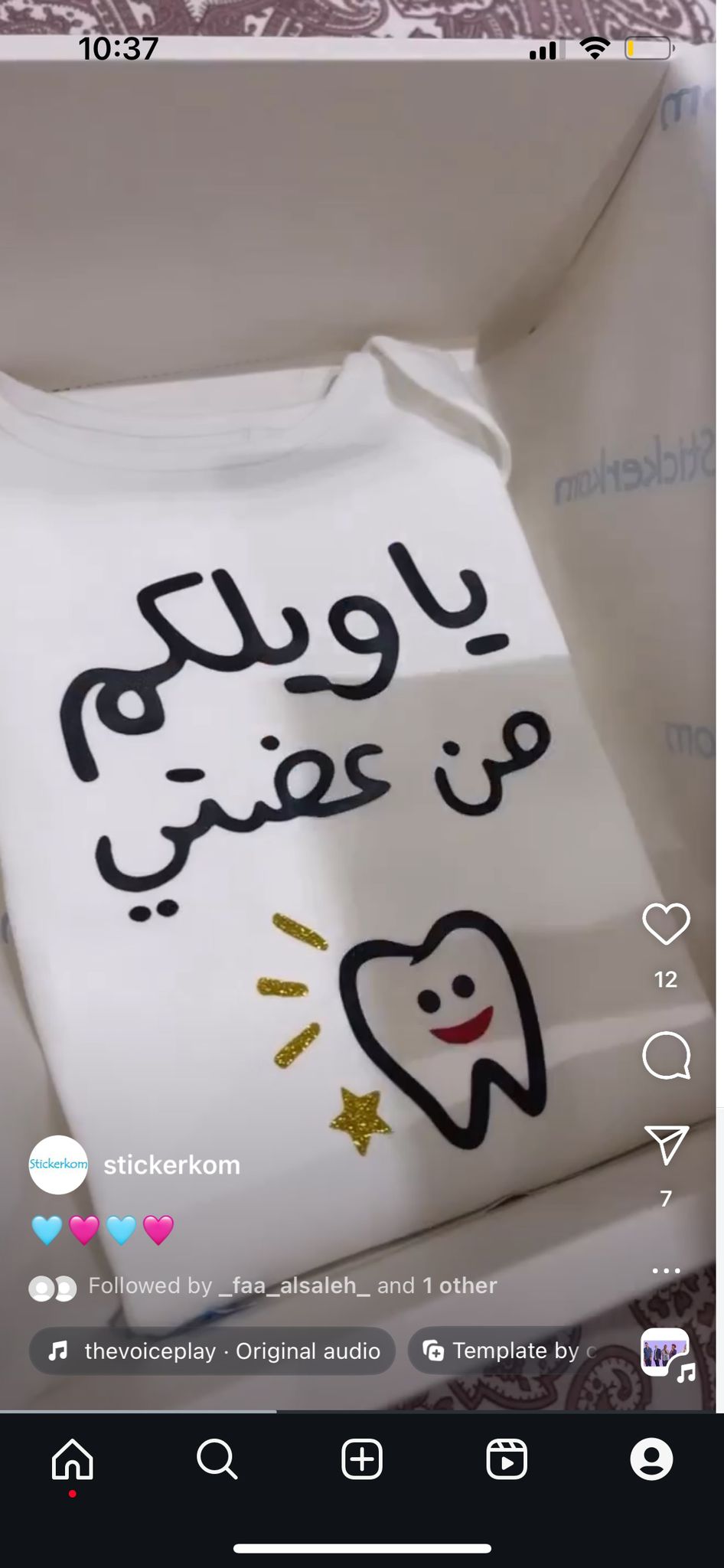Image resolution: width=724 pixels, height=1568 pixels.
Task: Open the stickerkom profile picture
Action: [x=58, y=1165]
